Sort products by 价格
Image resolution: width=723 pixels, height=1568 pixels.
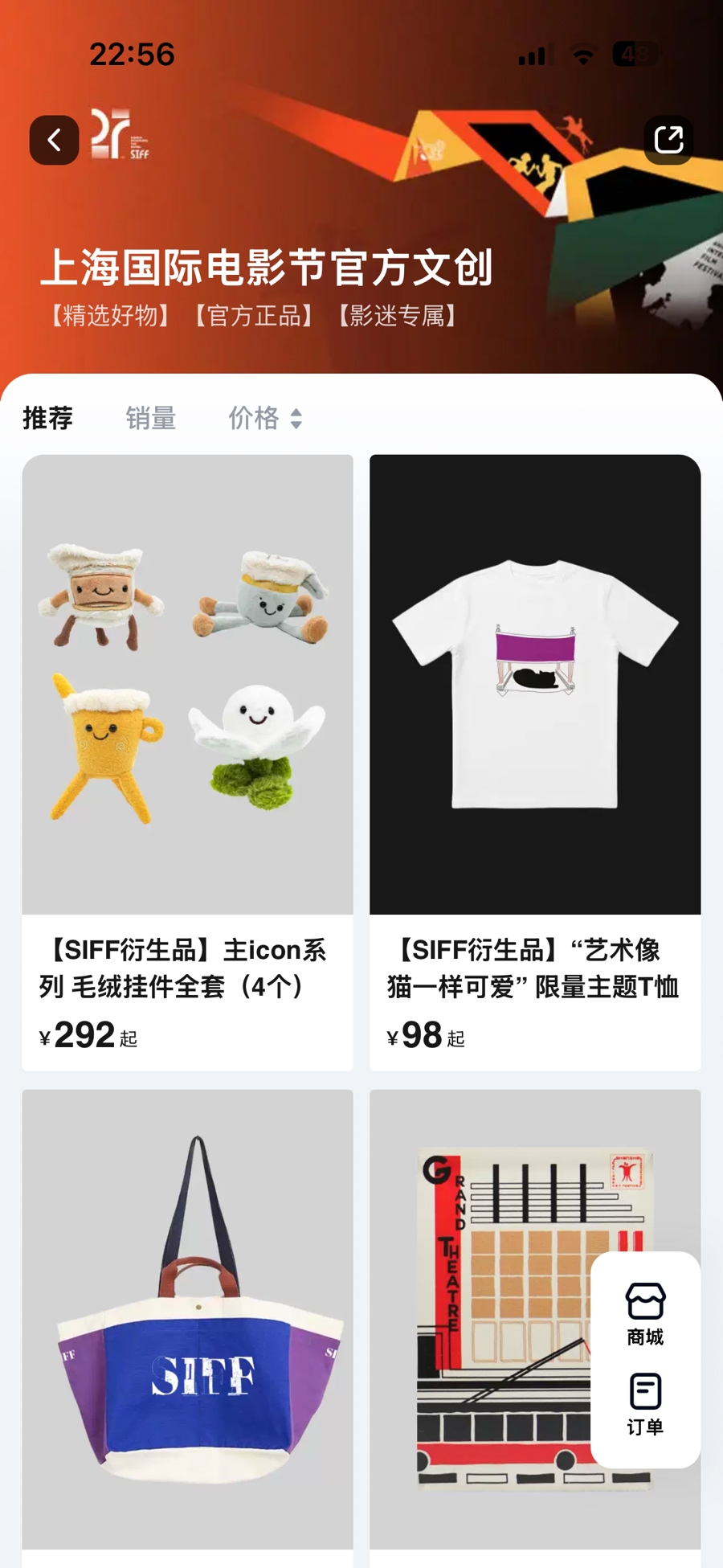265,418
